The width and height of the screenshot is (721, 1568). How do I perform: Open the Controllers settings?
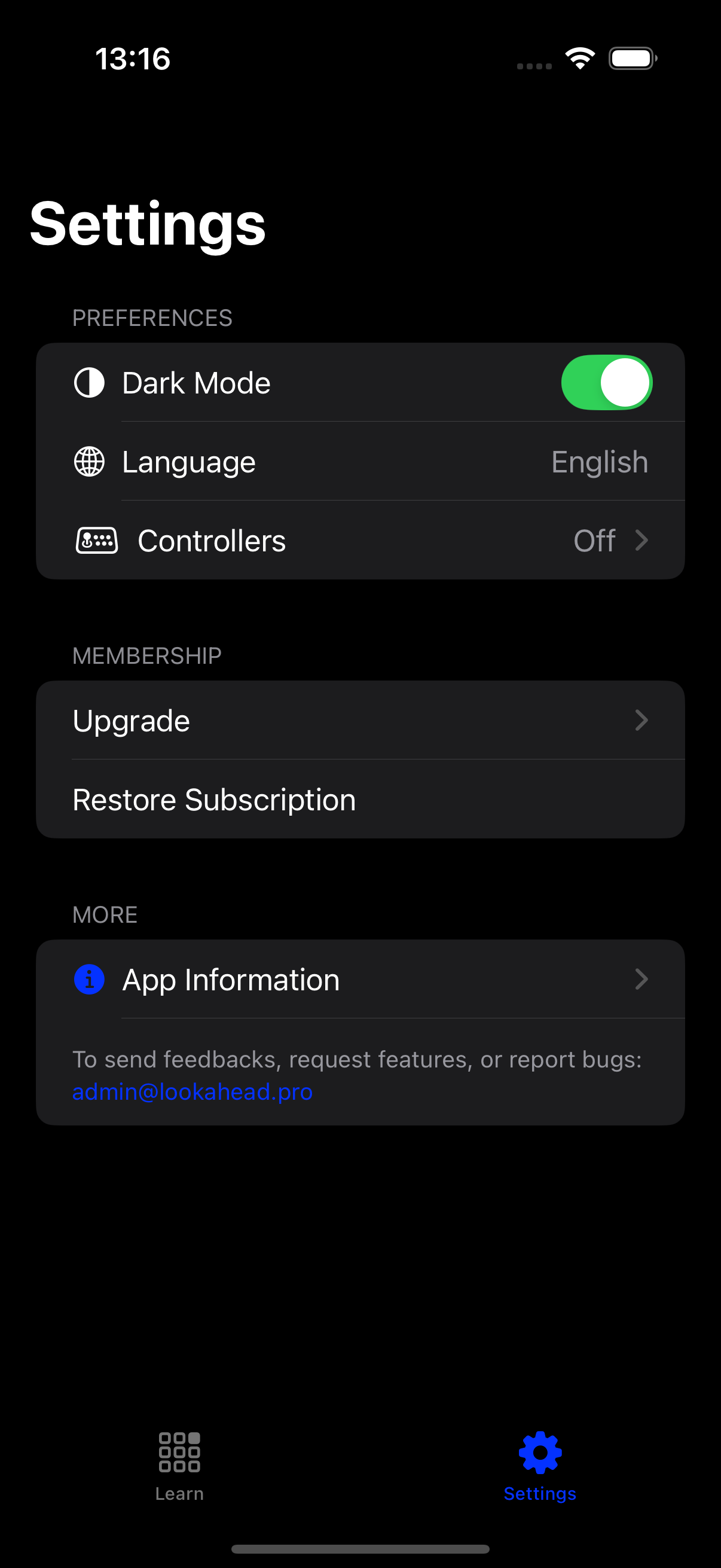coord(360,541)
